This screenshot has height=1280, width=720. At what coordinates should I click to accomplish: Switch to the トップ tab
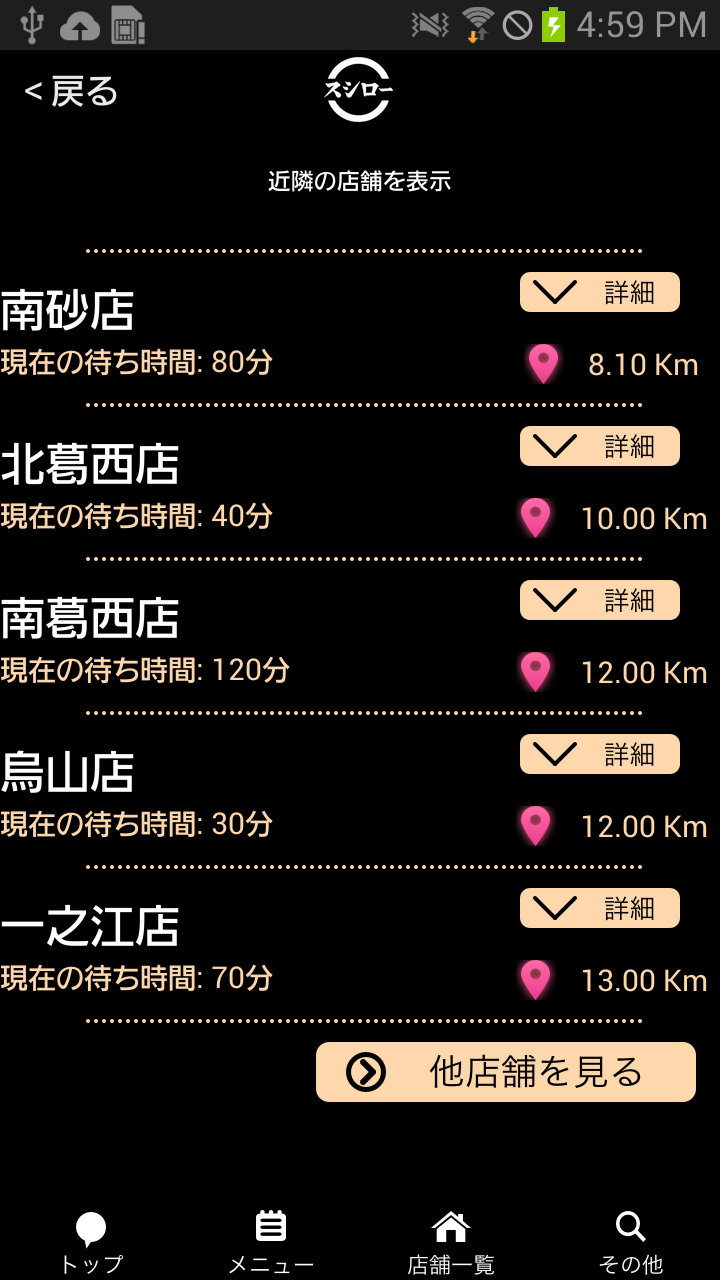tap(91, 1243)
